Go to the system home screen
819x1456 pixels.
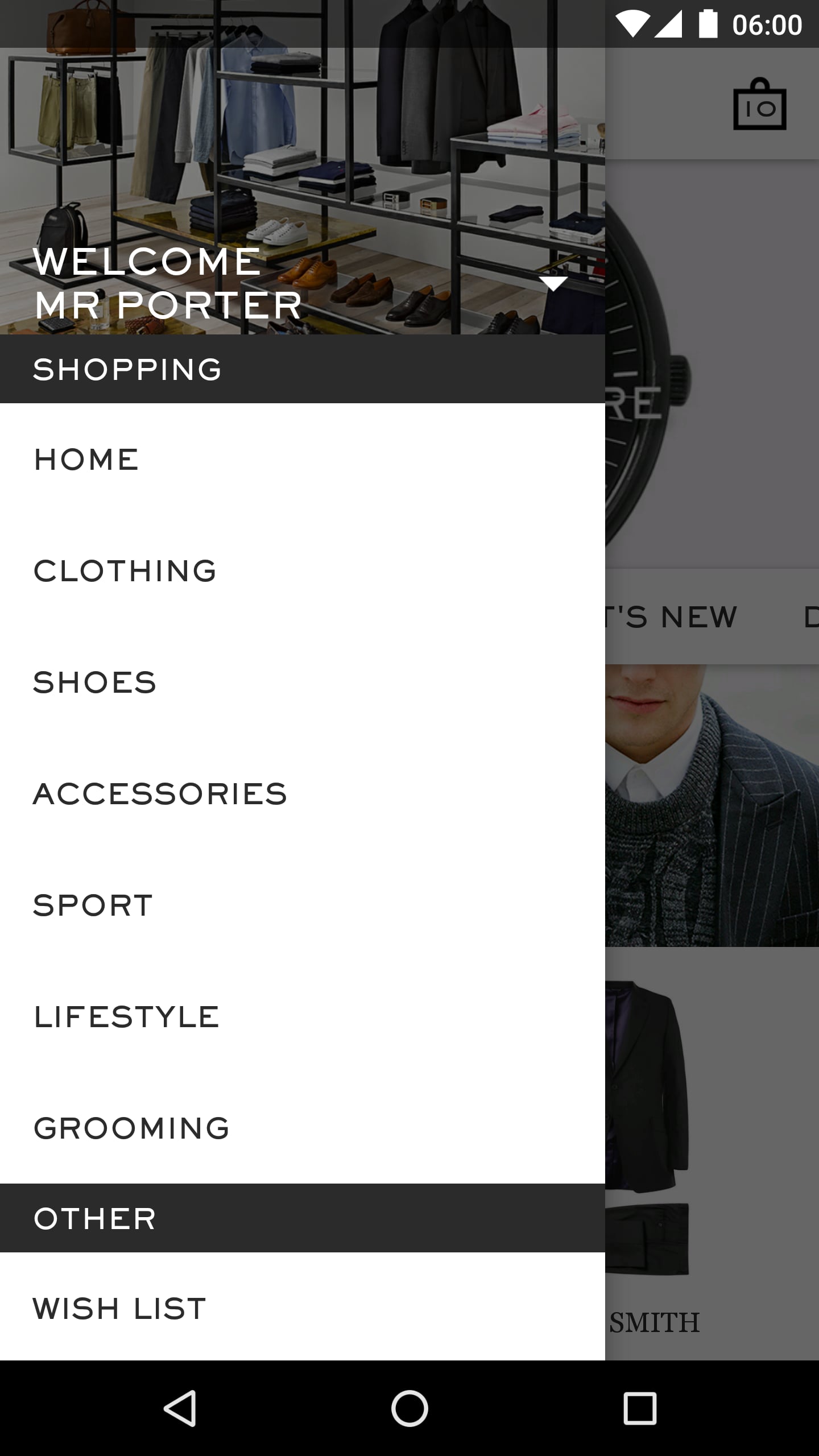[409, 1408]
